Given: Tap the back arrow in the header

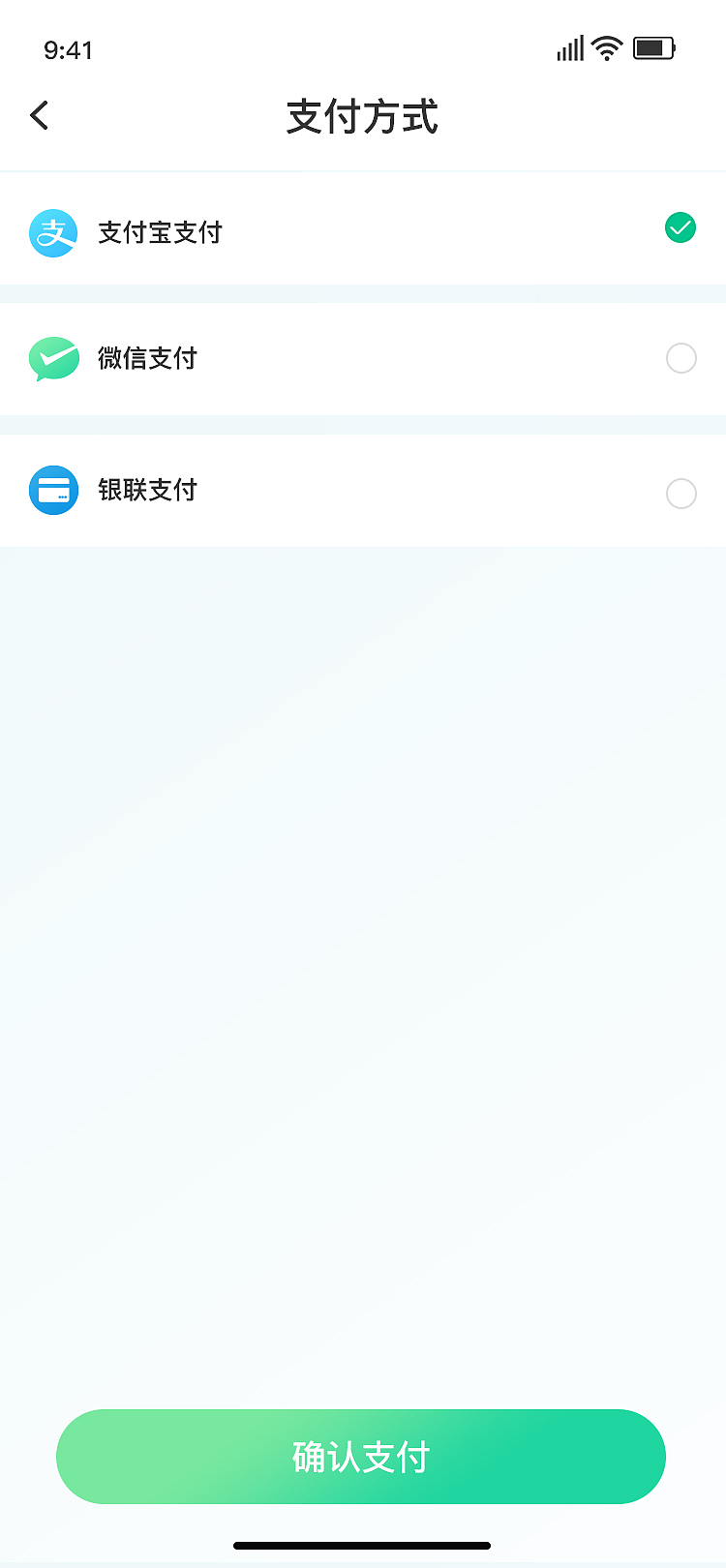Looking at the screenshot, I should click(x=39, y=114).
